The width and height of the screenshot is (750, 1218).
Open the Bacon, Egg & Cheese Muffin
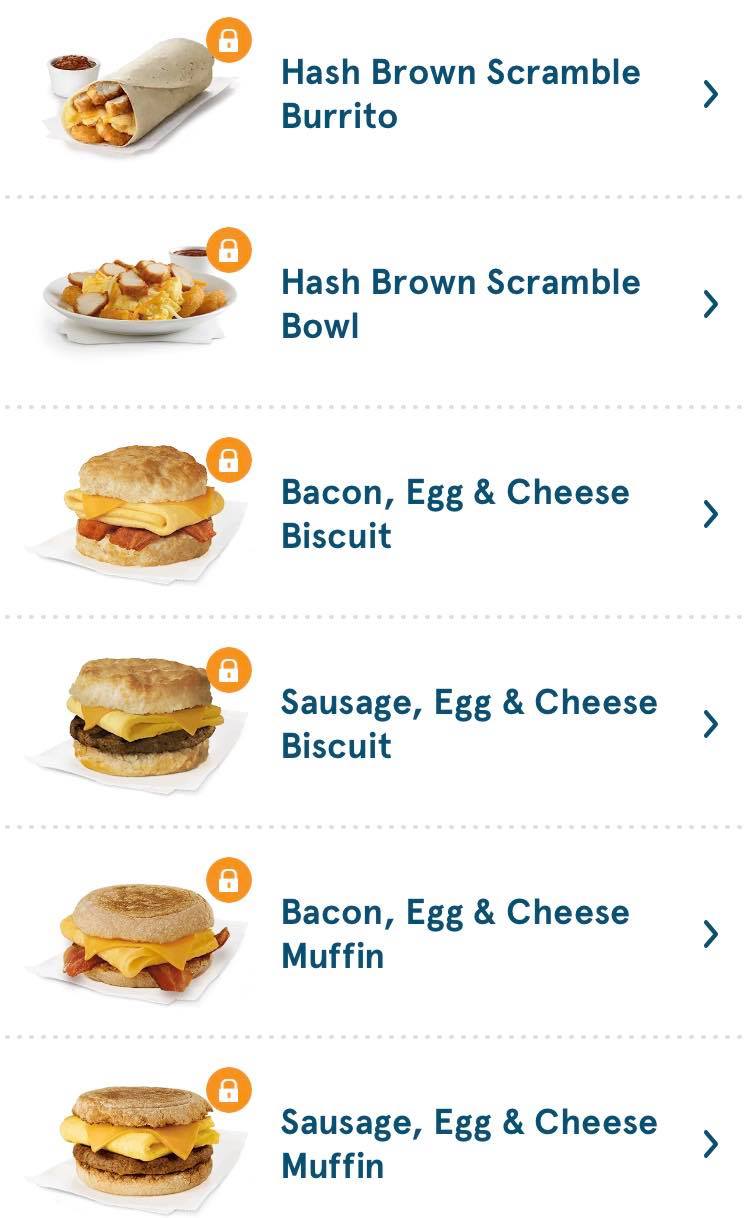455,934
